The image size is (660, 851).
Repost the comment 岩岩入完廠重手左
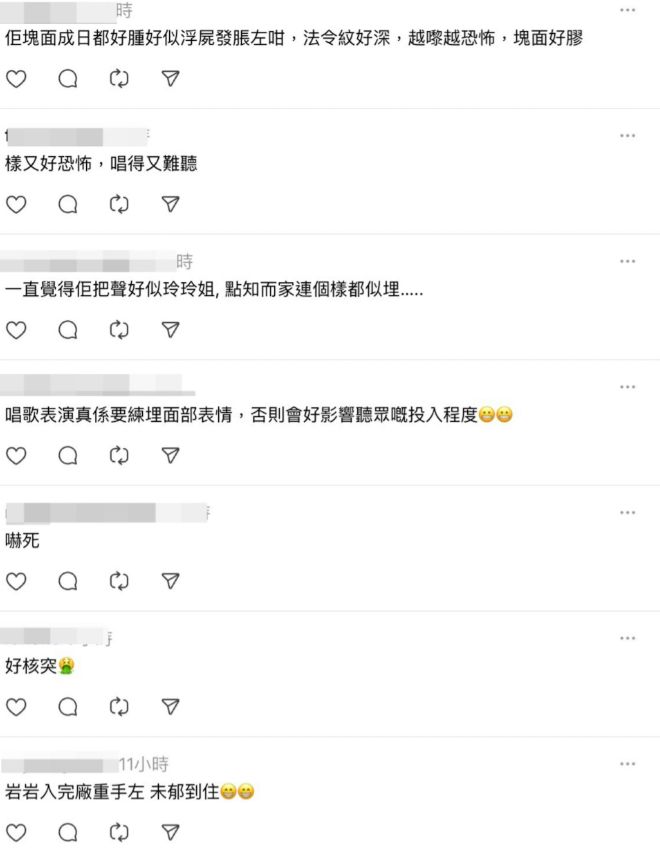click(x=119, y=832)
